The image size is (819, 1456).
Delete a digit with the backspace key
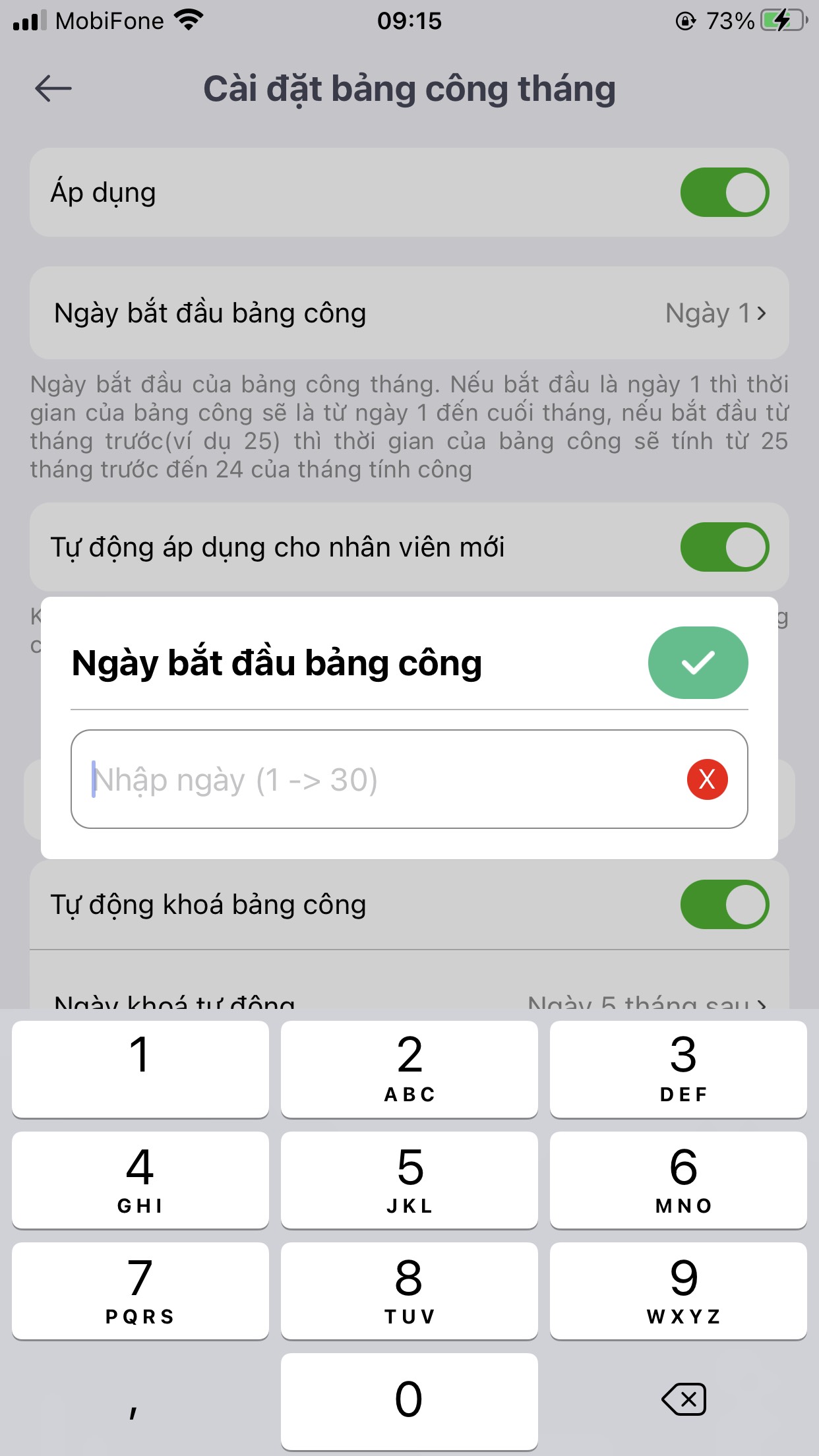(683, 1399)
